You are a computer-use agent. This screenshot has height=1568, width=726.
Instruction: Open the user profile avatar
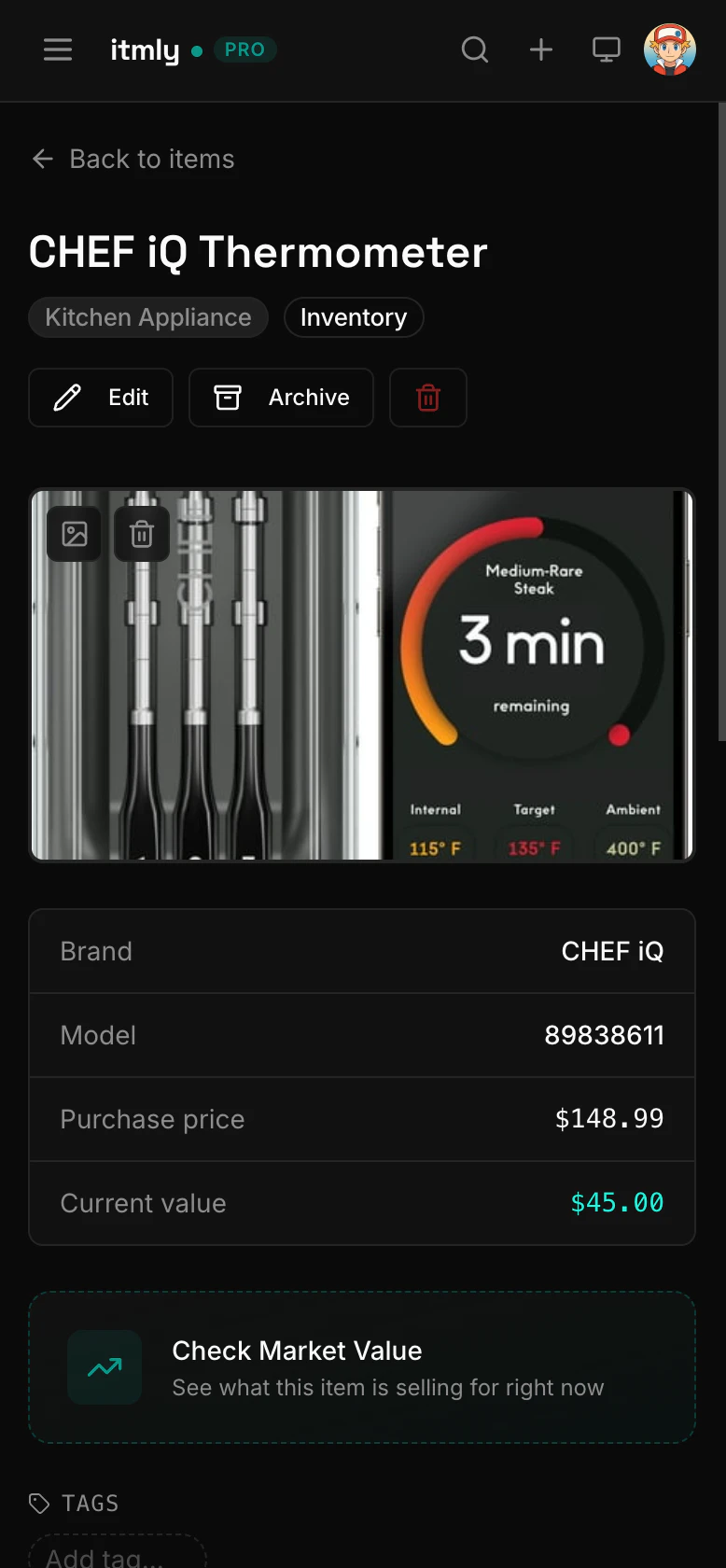670,49
